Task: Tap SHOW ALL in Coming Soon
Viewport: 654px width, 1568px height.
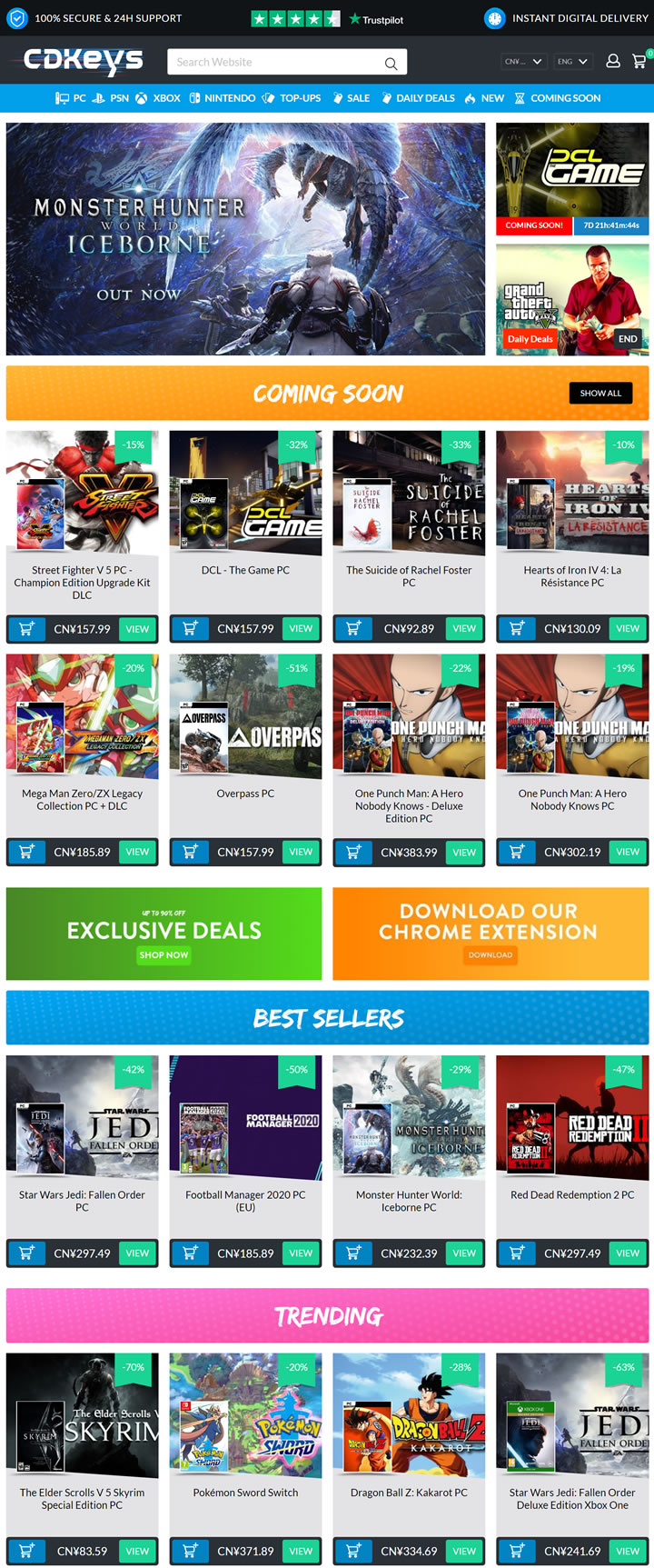Action: (x=600, y=394)
